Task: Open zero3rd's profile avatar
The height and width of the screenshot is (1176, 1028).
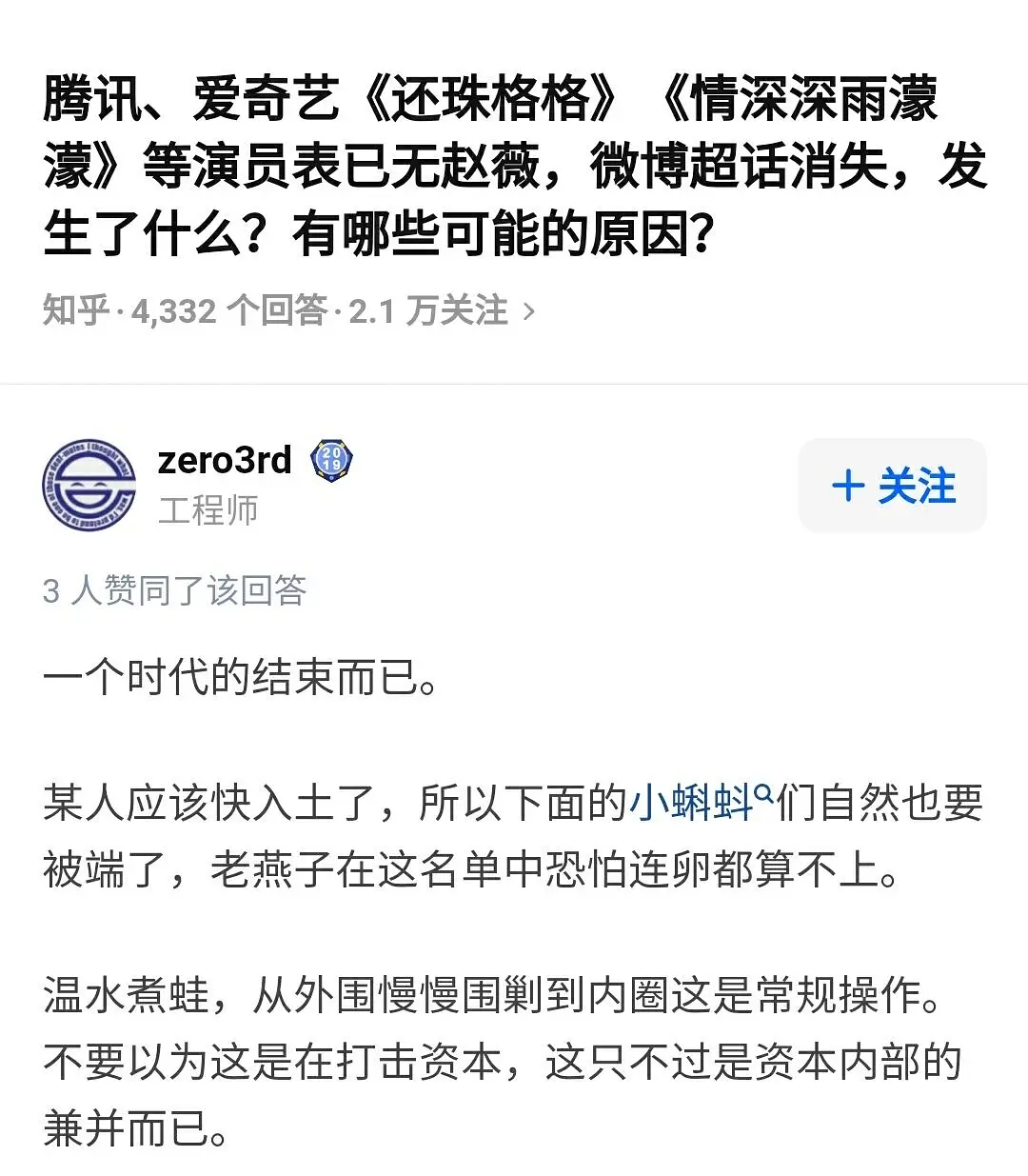Action: (89, 486)
